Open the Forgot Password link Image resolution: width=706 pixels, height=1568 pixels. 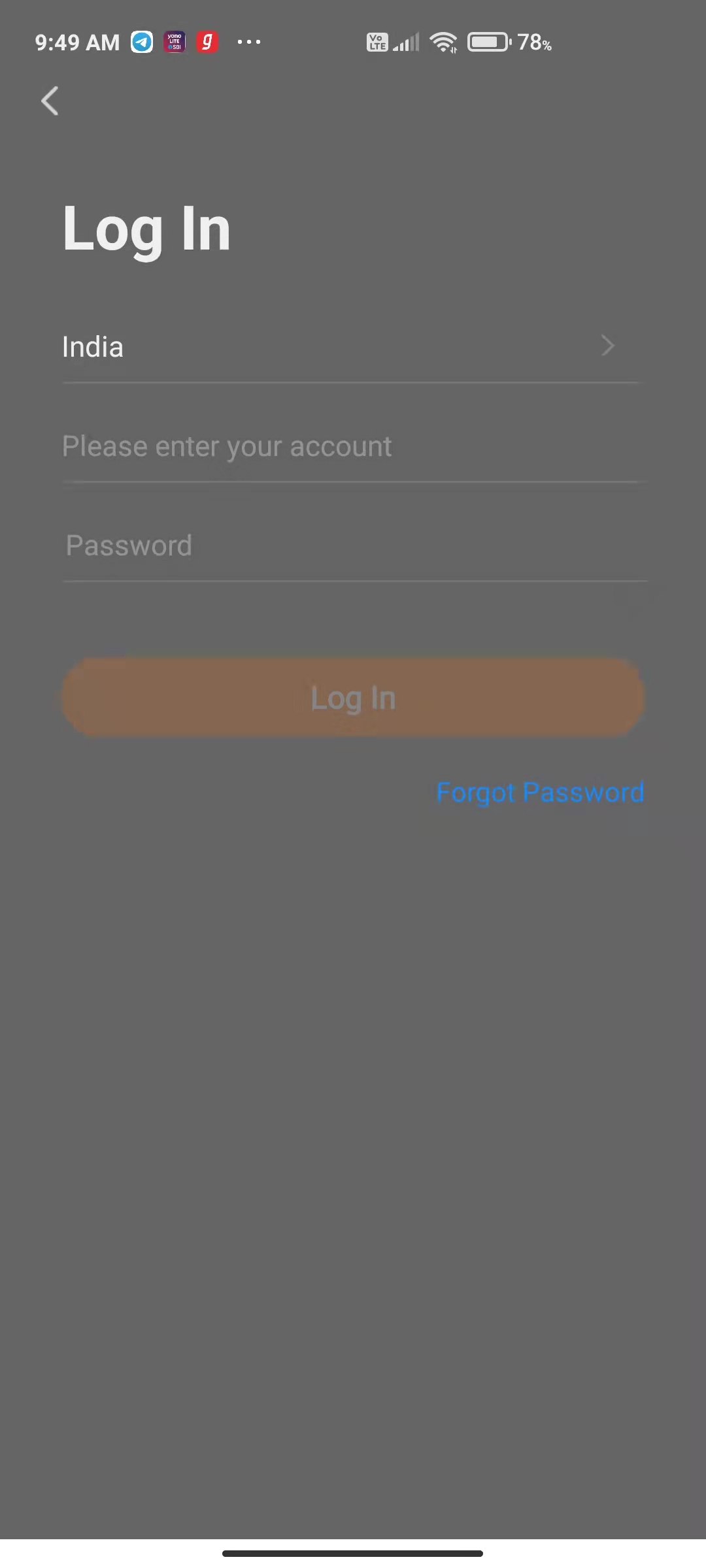pos(540,792)
